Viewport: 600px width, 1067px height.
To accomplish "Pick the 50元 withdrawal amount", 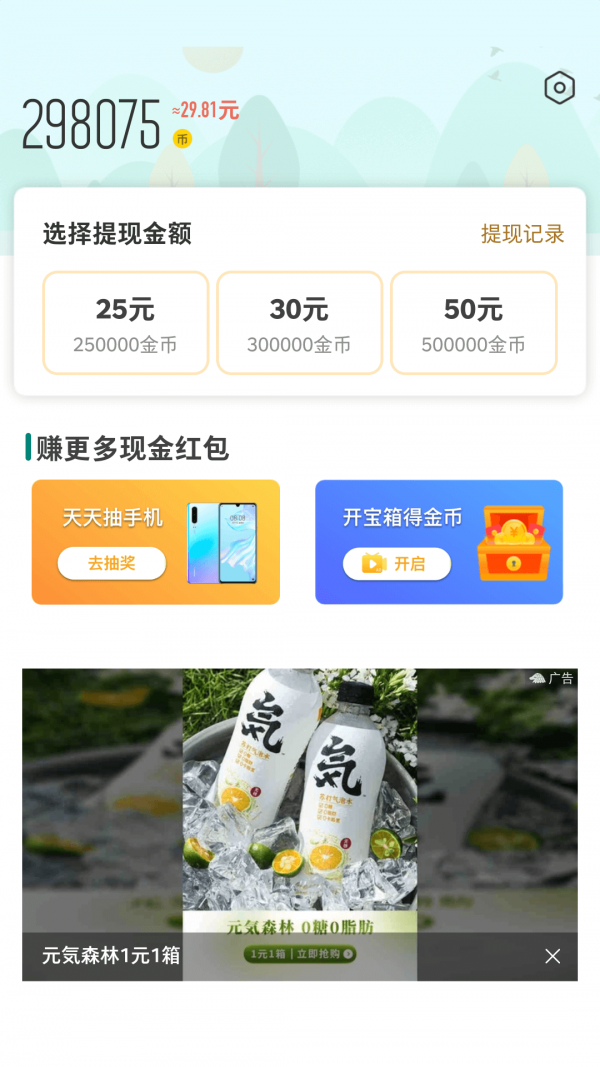I will [473, 323].
